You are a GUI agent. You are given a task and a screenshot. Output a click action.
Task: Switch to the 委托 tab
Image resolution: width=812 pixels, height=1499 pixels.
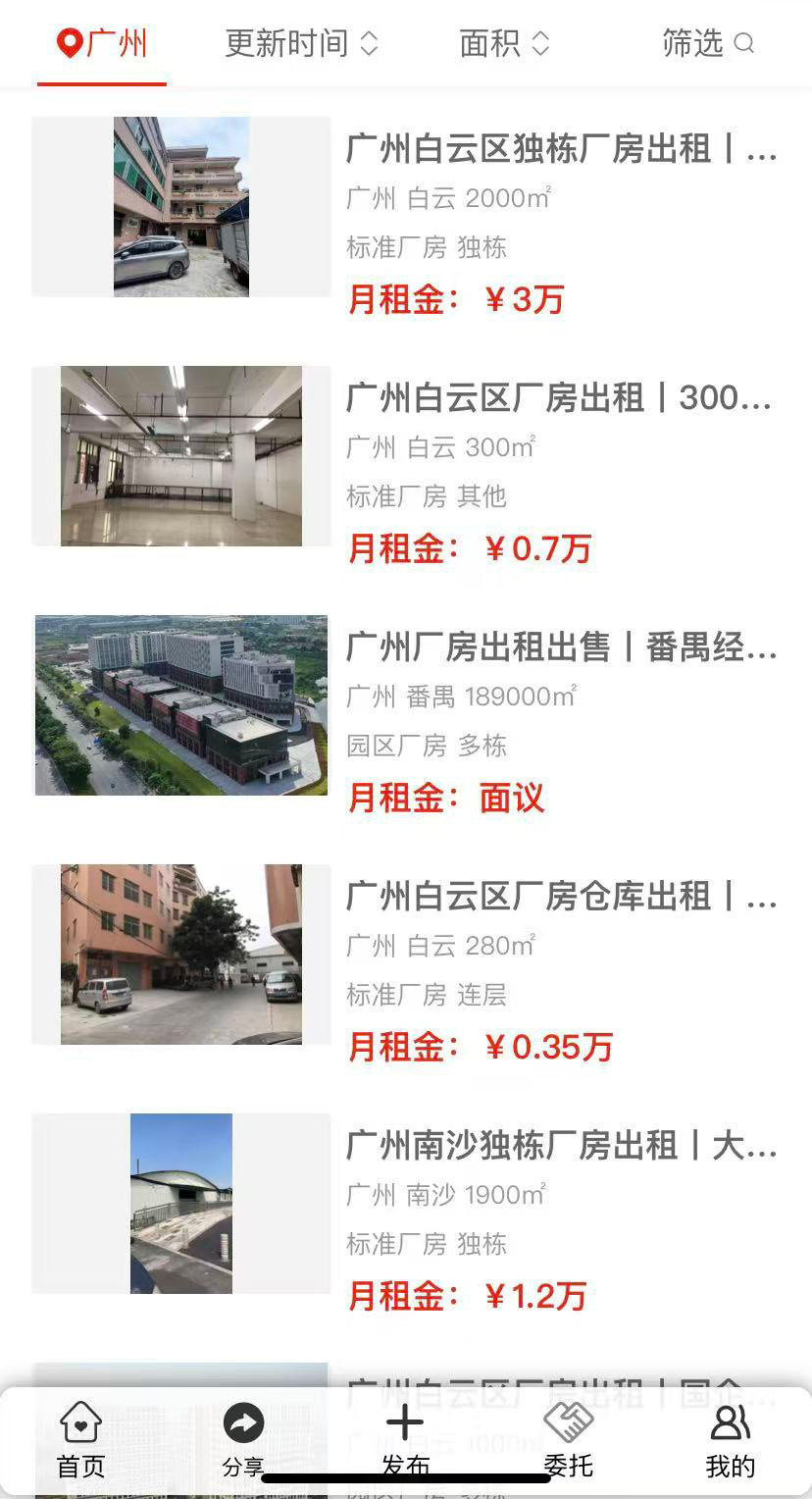tap(569, 1440)
